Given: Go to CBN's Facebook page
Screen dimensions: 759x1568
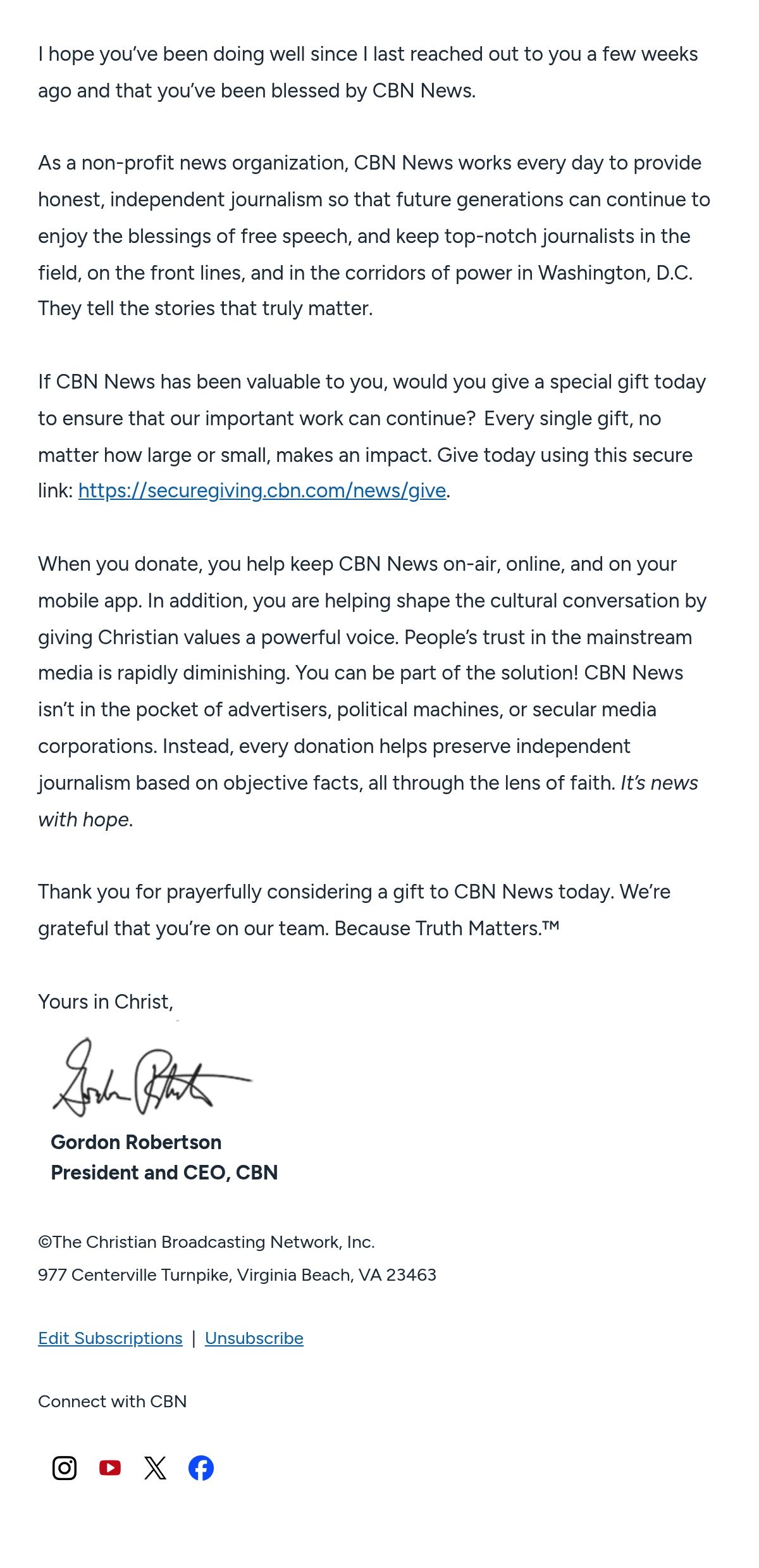Looking at the screenshot, I should click(201, 1468).
